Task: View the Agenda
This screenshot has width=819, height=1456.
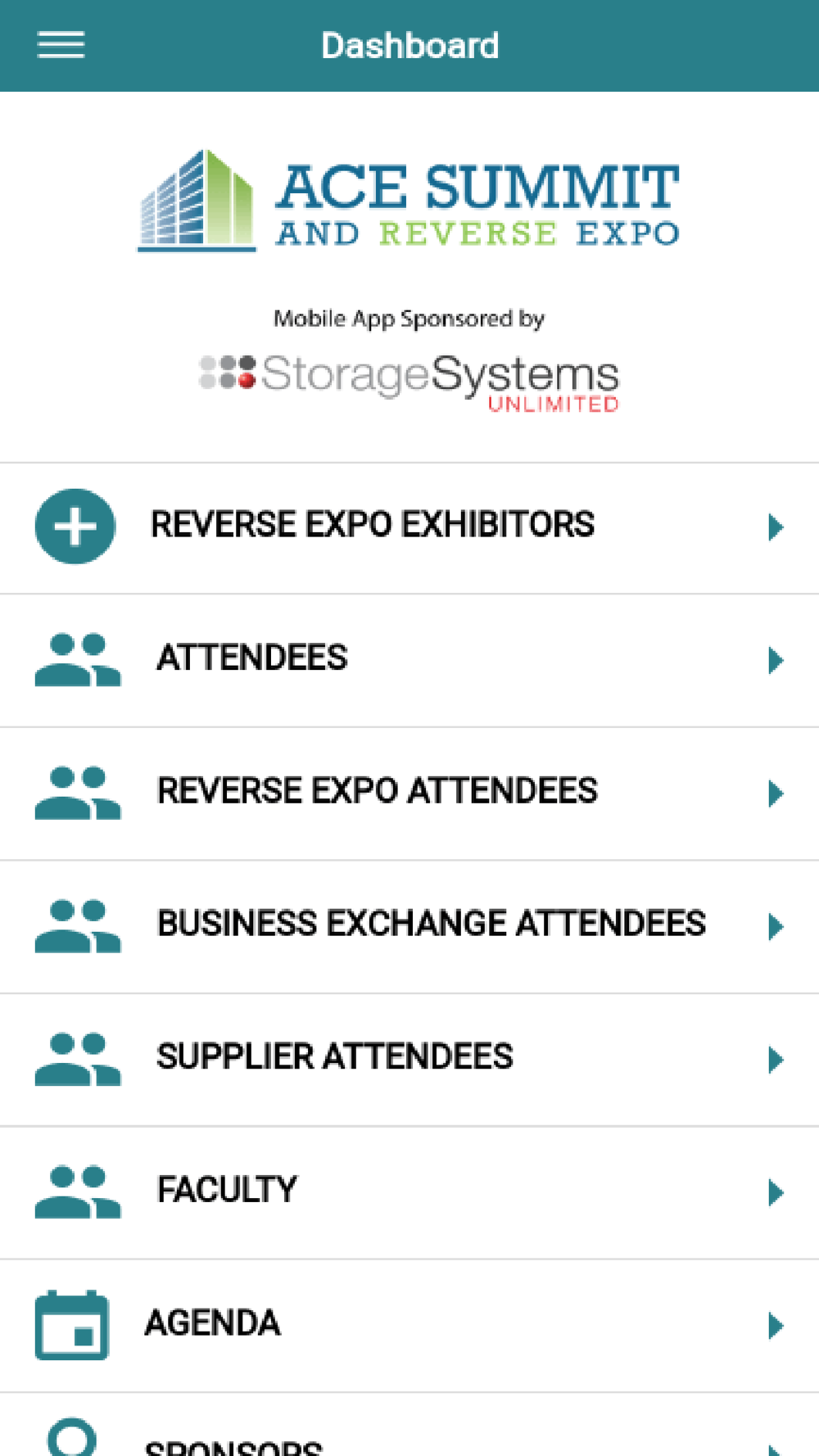Action: tap(409, 1326)
